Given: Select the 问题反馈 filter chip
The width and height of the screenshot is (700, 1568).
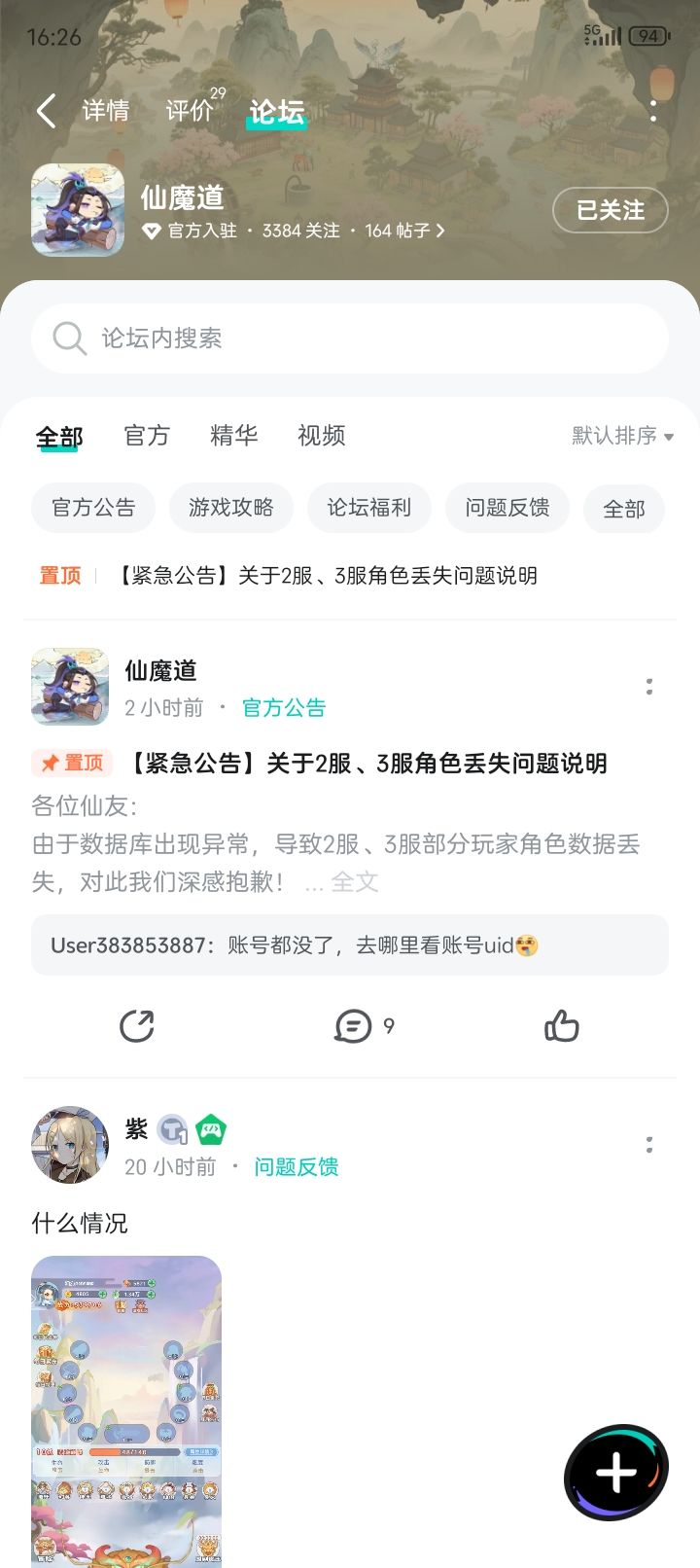Looking at the screenshot, I should [x=507, y=508].
